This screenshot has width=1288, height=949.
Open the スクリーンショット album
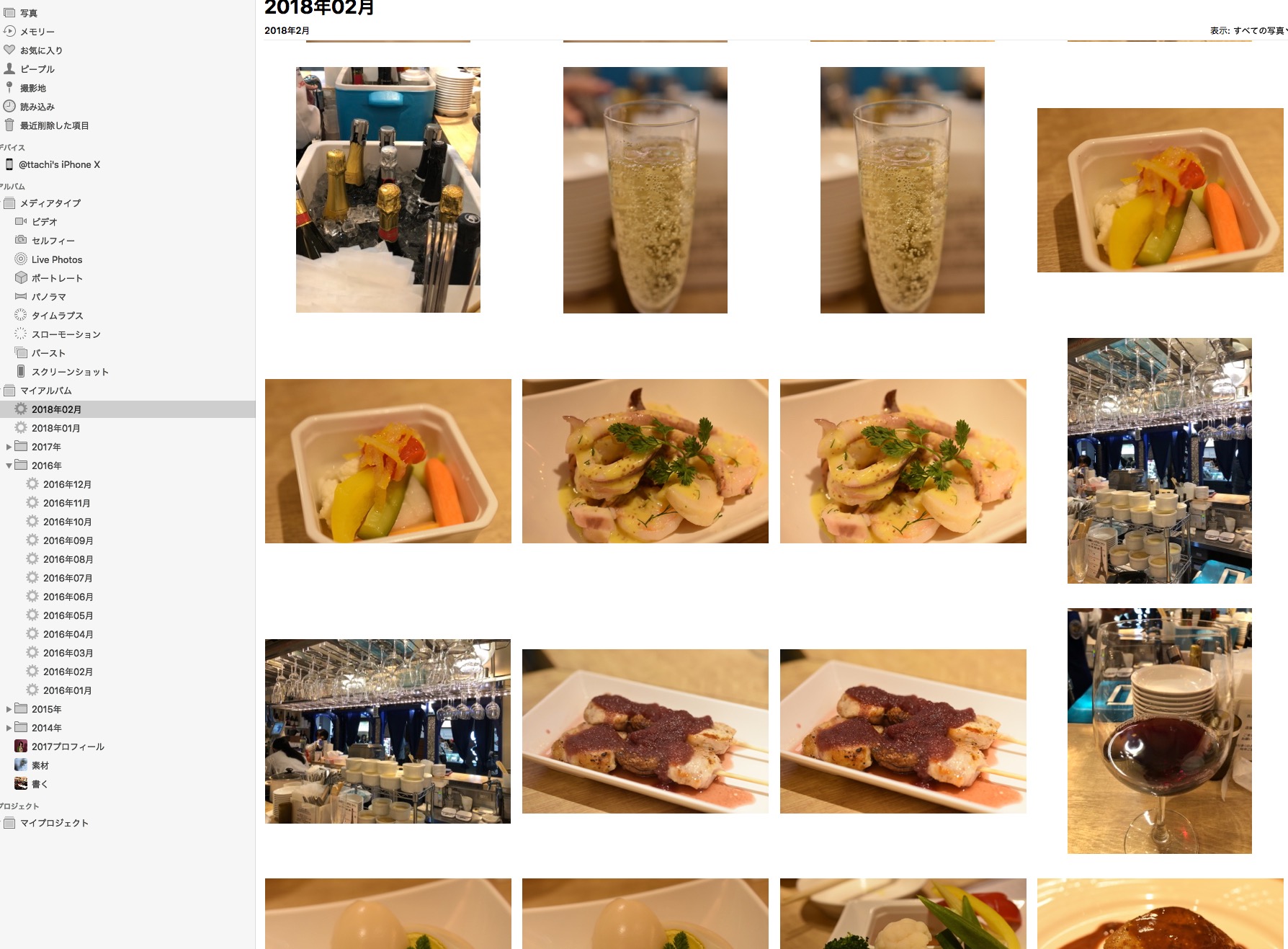click(x=69, y=372)
